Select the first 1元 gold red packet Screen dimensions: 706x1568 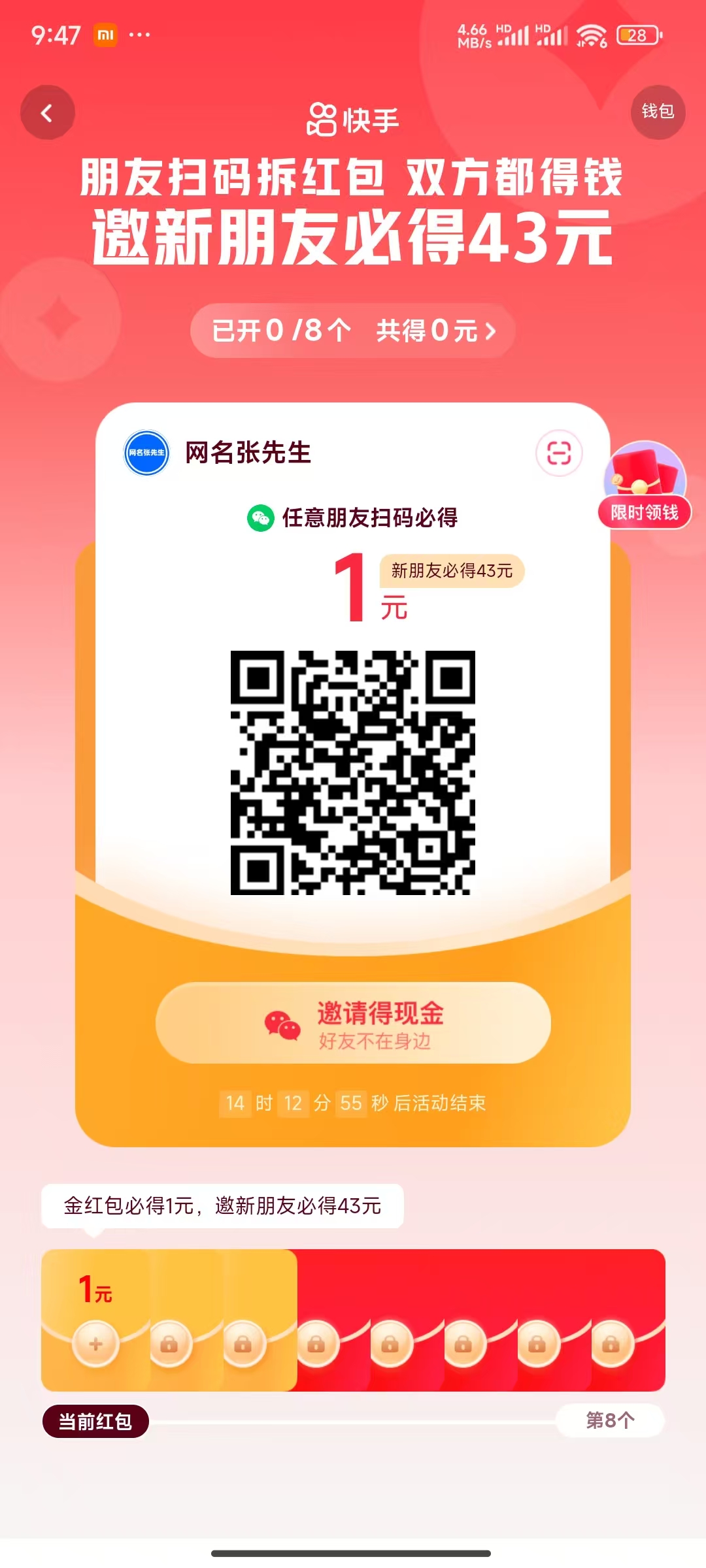[x=95, y=1320]
